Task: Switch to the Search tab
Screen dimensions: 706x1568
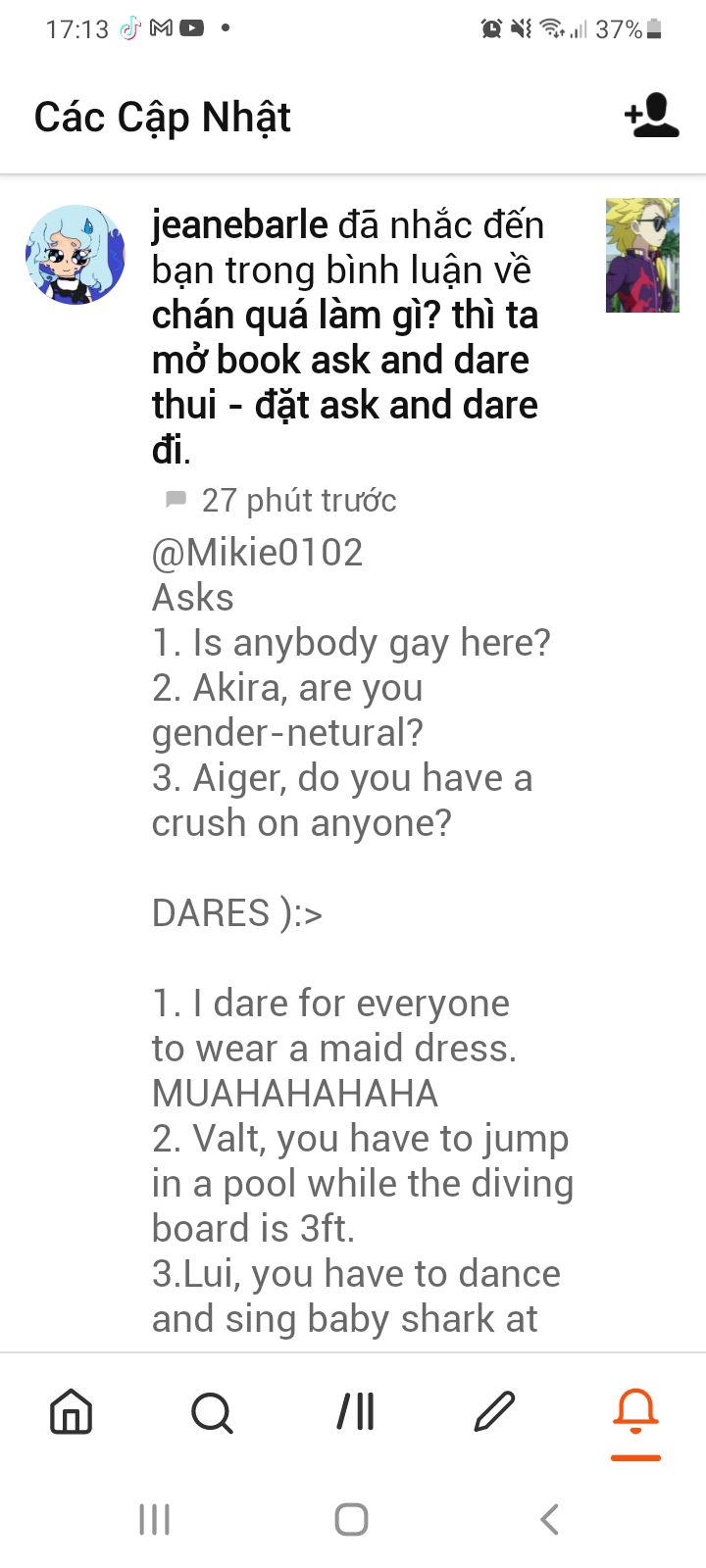Action: point(212,1412)
